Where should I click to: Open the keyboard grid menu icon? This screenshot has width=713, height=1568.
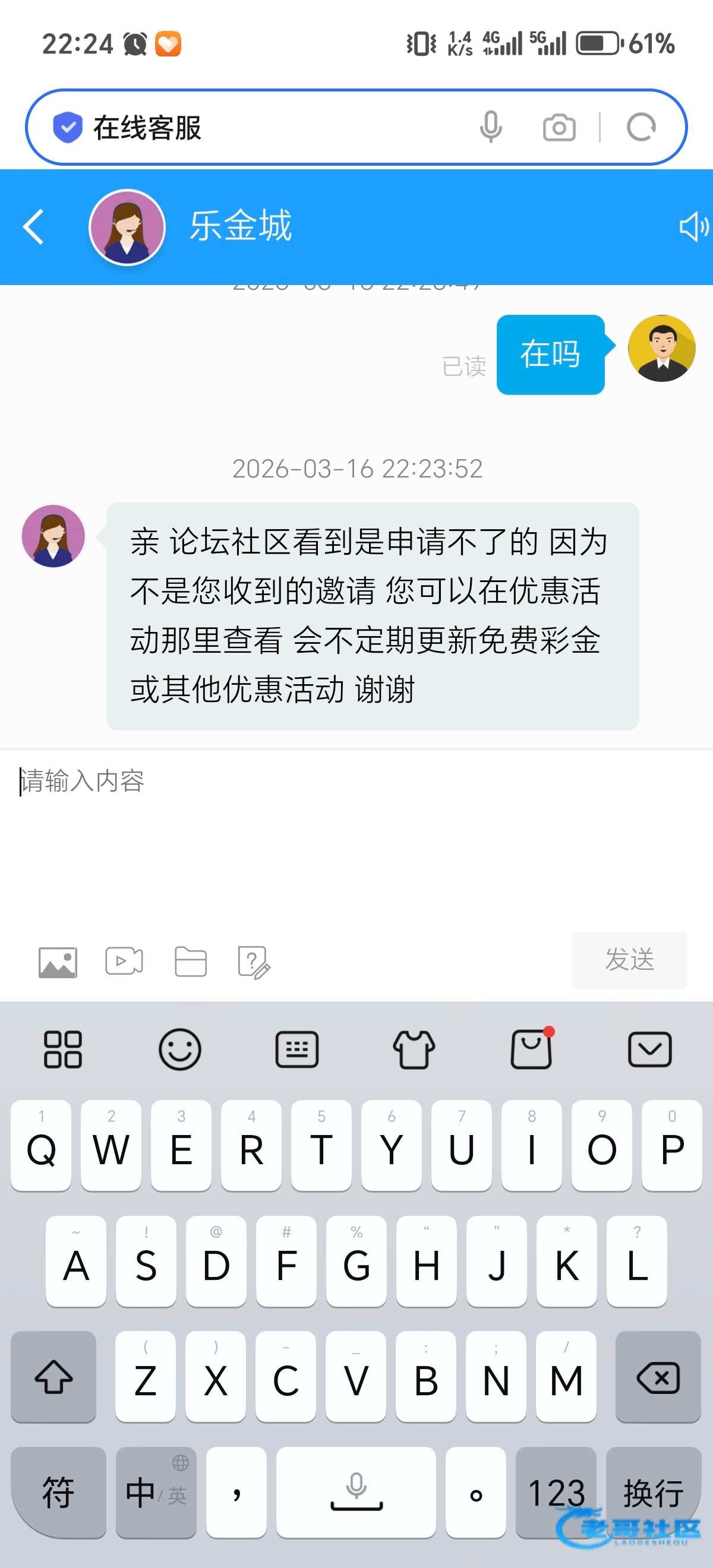[x=63, y=1049]
